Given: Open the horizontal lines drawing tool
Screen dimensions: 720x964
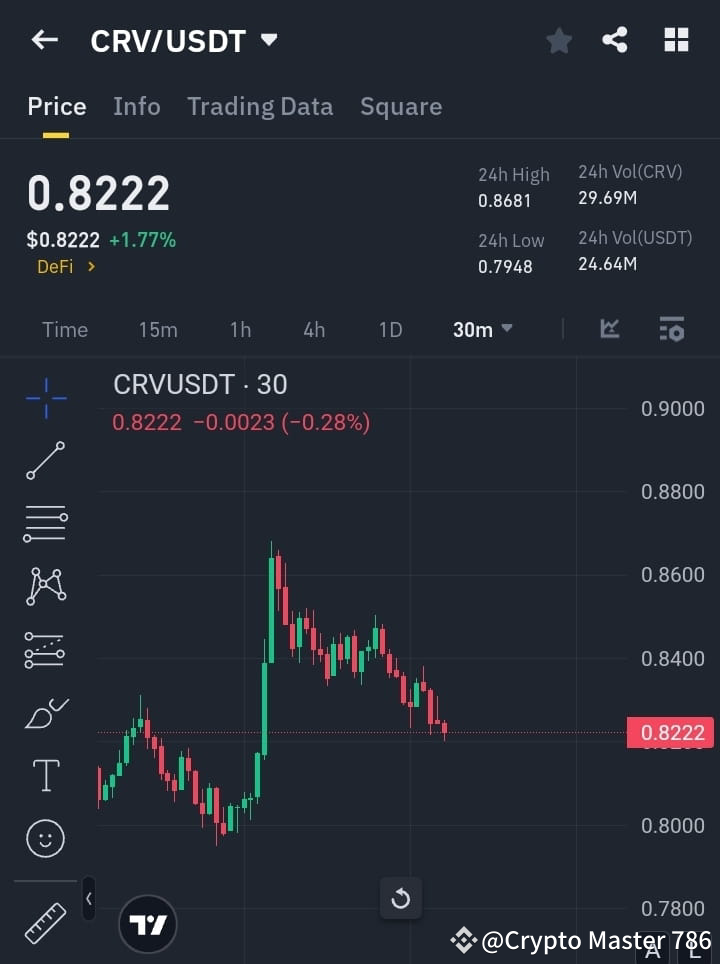Looking at the screenshot, I should point(45,524).
